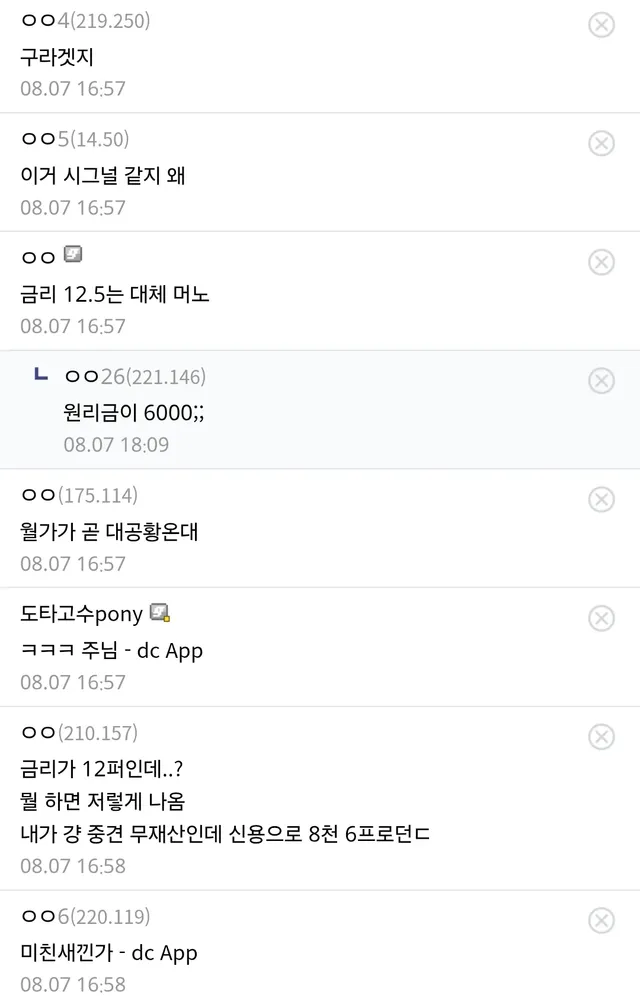Remove the comment "이거 시그널 같지 왜"

click(601, 143)
